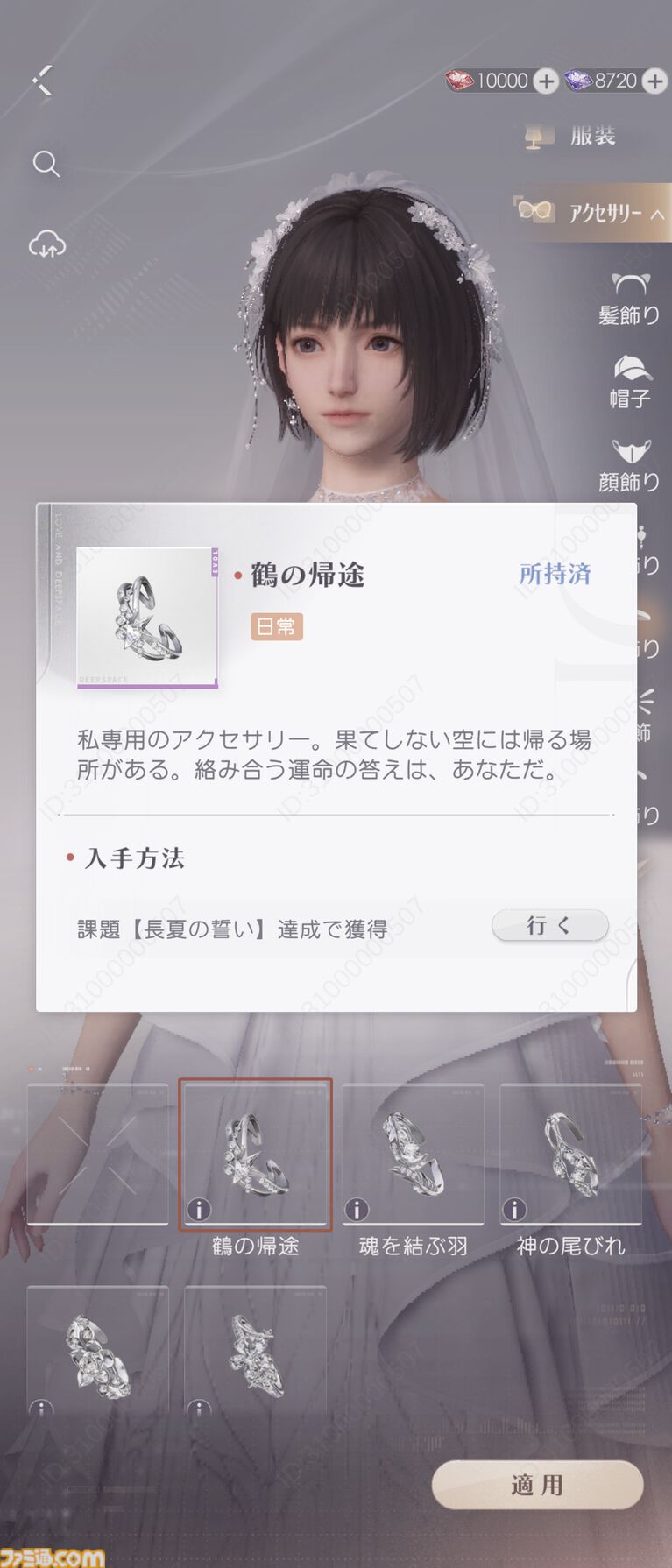This screenshot has height=1568, width=672.
Task: Add more red diamonds with plus button
Action: pos(546,81)
